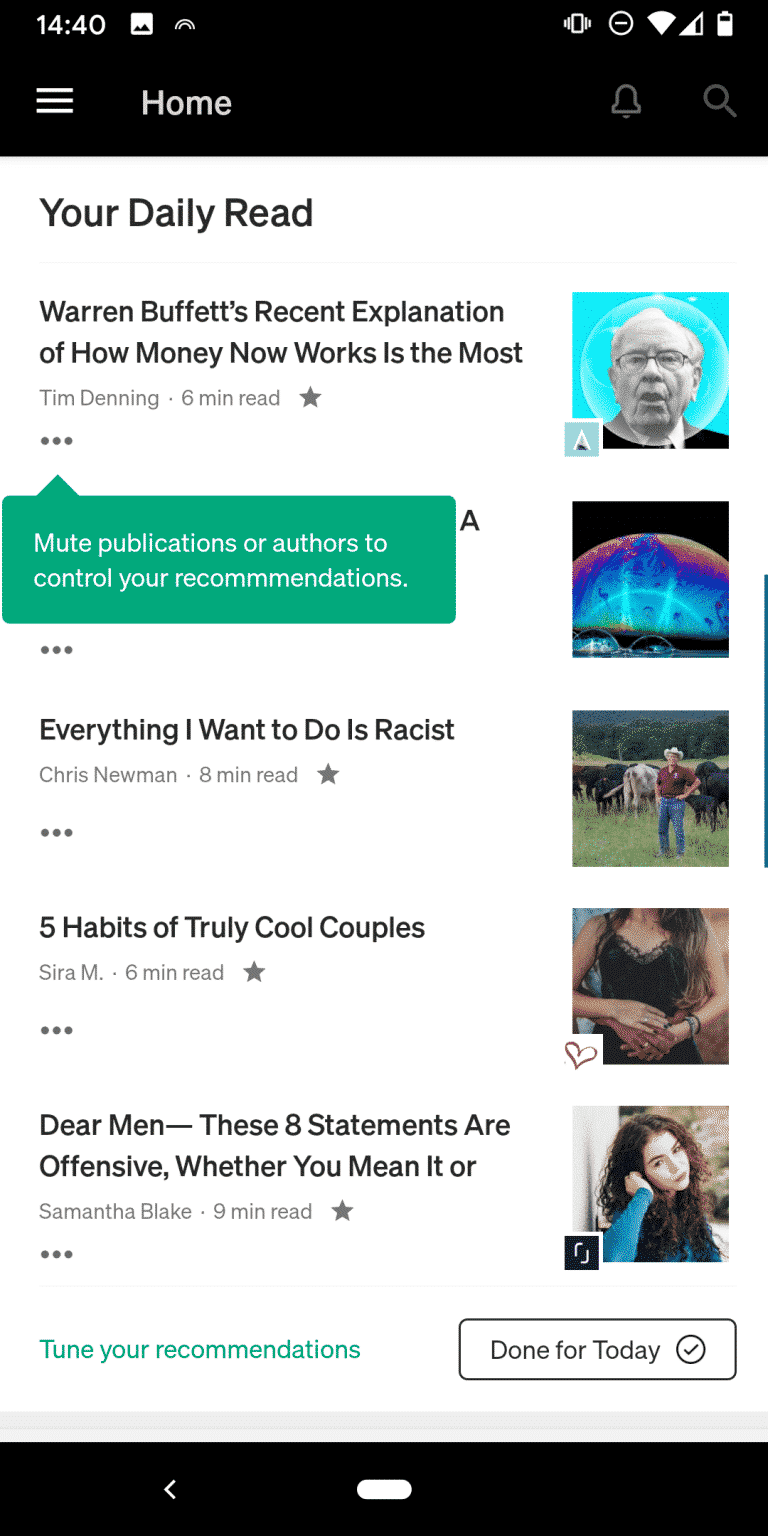This screenshot has width=768, height=1536.
Task: Open the Warren Buffett article by Tim Denning
Action: [281, 332]
